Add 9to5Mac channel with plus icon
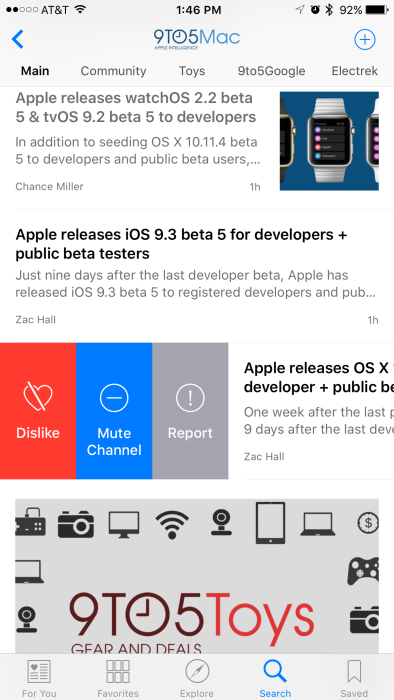394x700 pixels. tap(365, 39)
